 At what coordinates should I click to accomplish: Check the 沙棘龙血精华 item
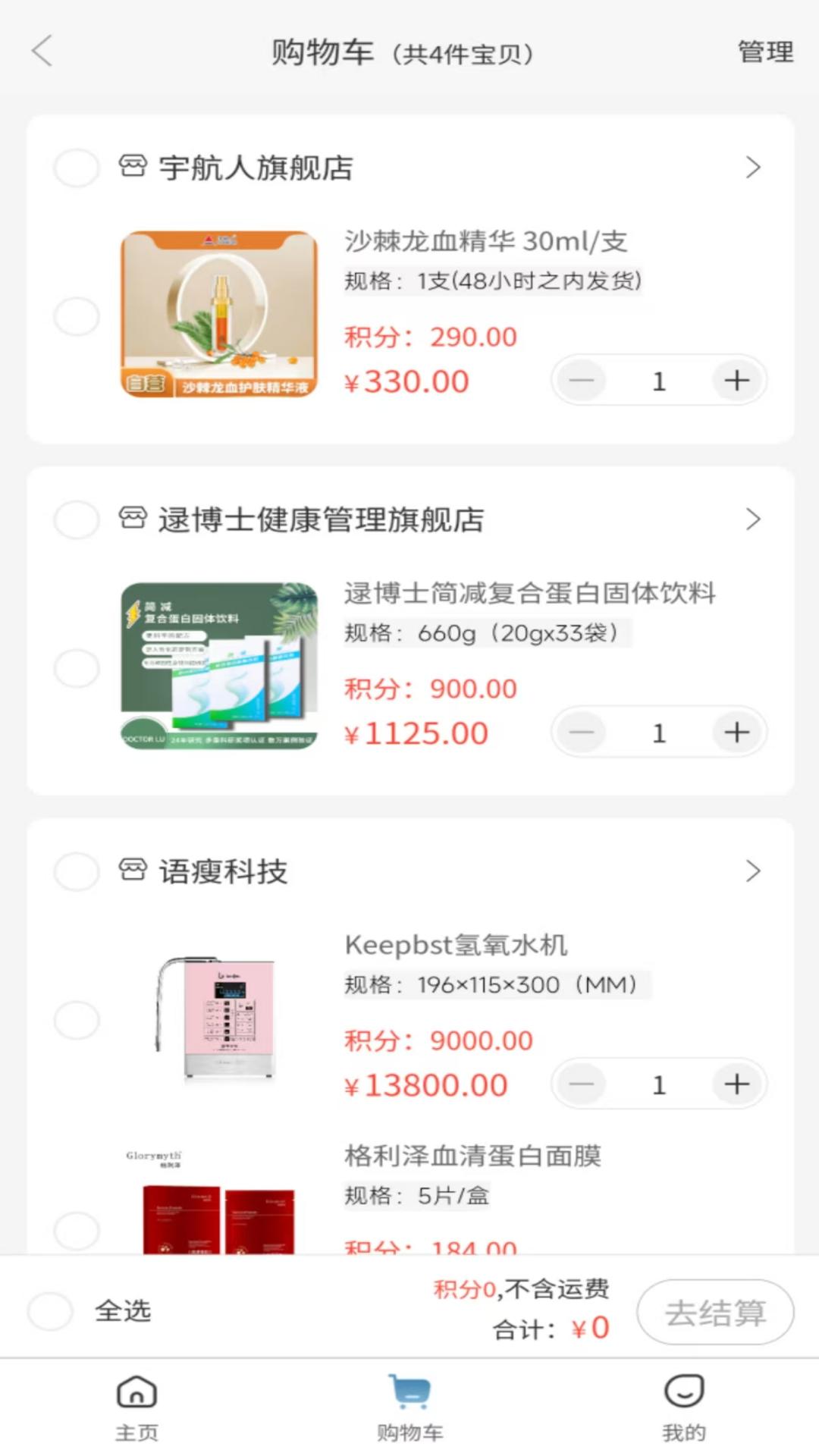tap(77, 316)
